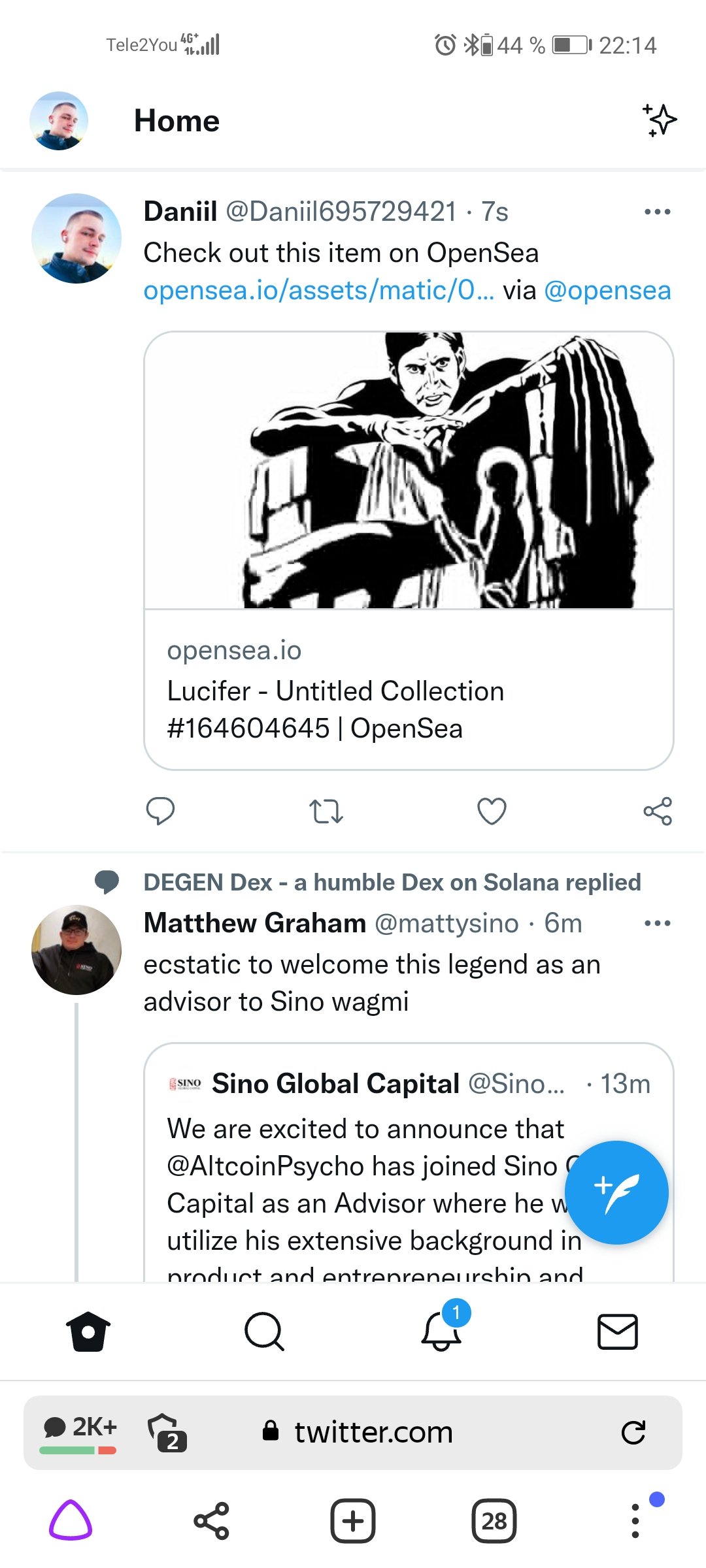Open the profile avatar next to Home

coord(59,121)
